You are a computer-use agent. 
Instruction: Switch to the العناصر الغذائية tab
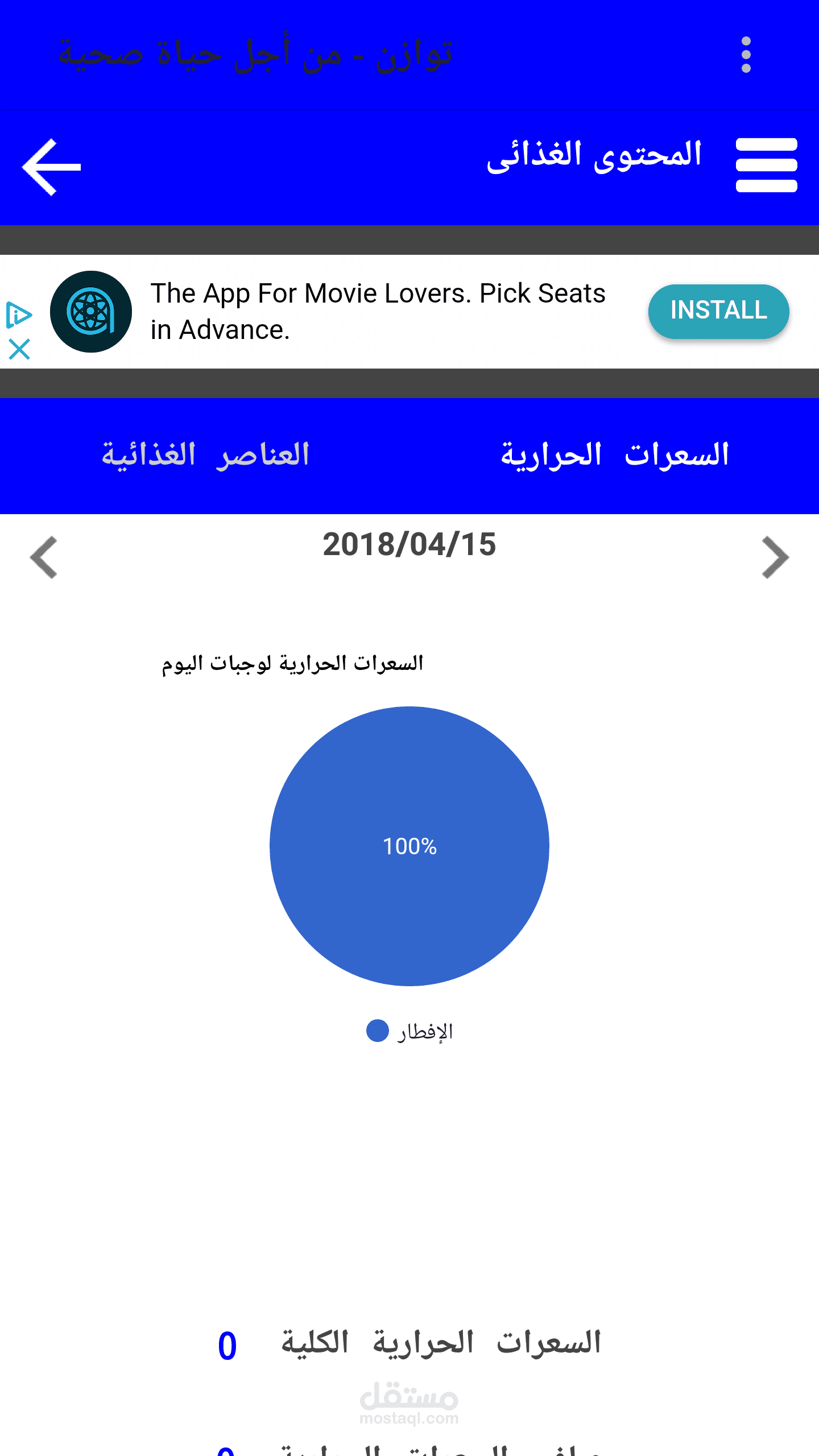coord(205,456)
